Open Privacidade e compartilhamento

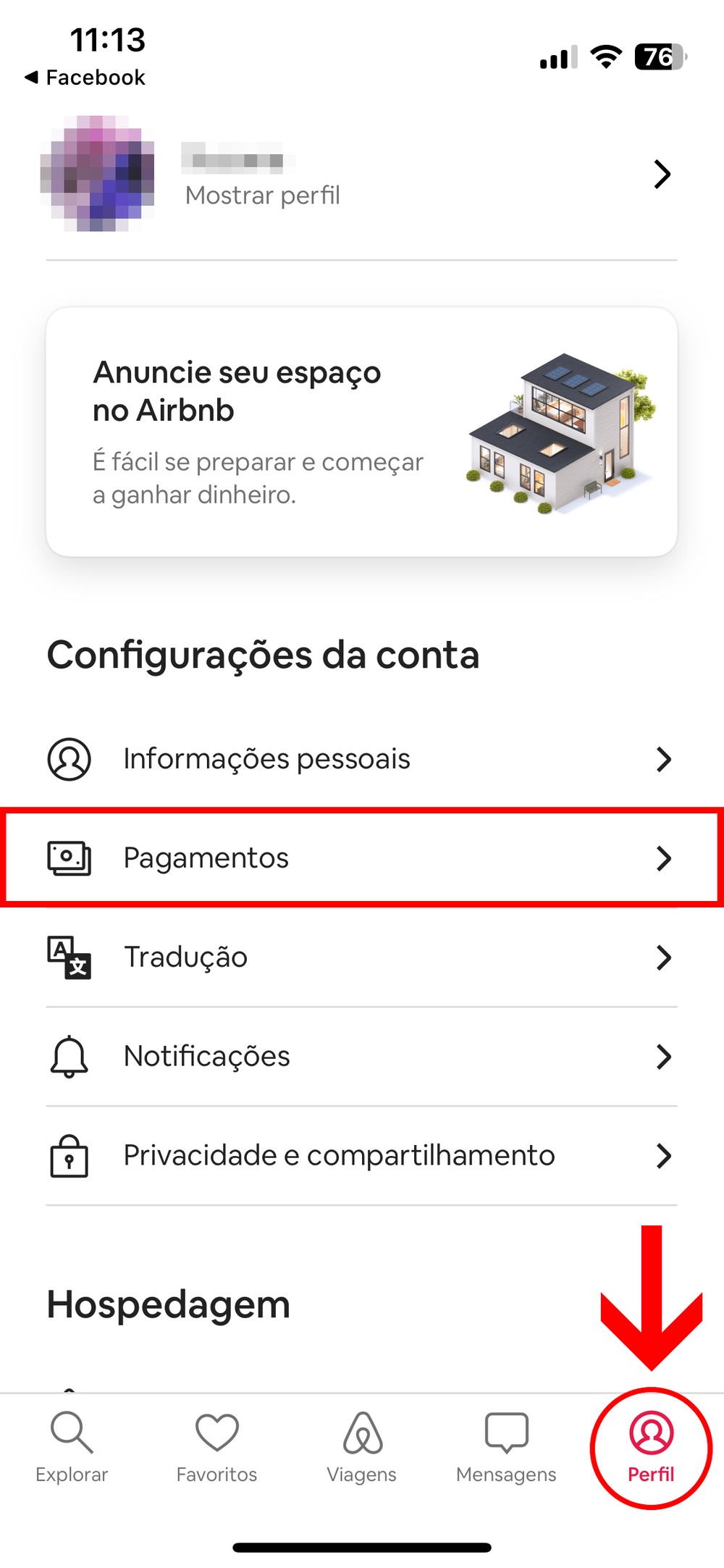(x=361, y=1156)
